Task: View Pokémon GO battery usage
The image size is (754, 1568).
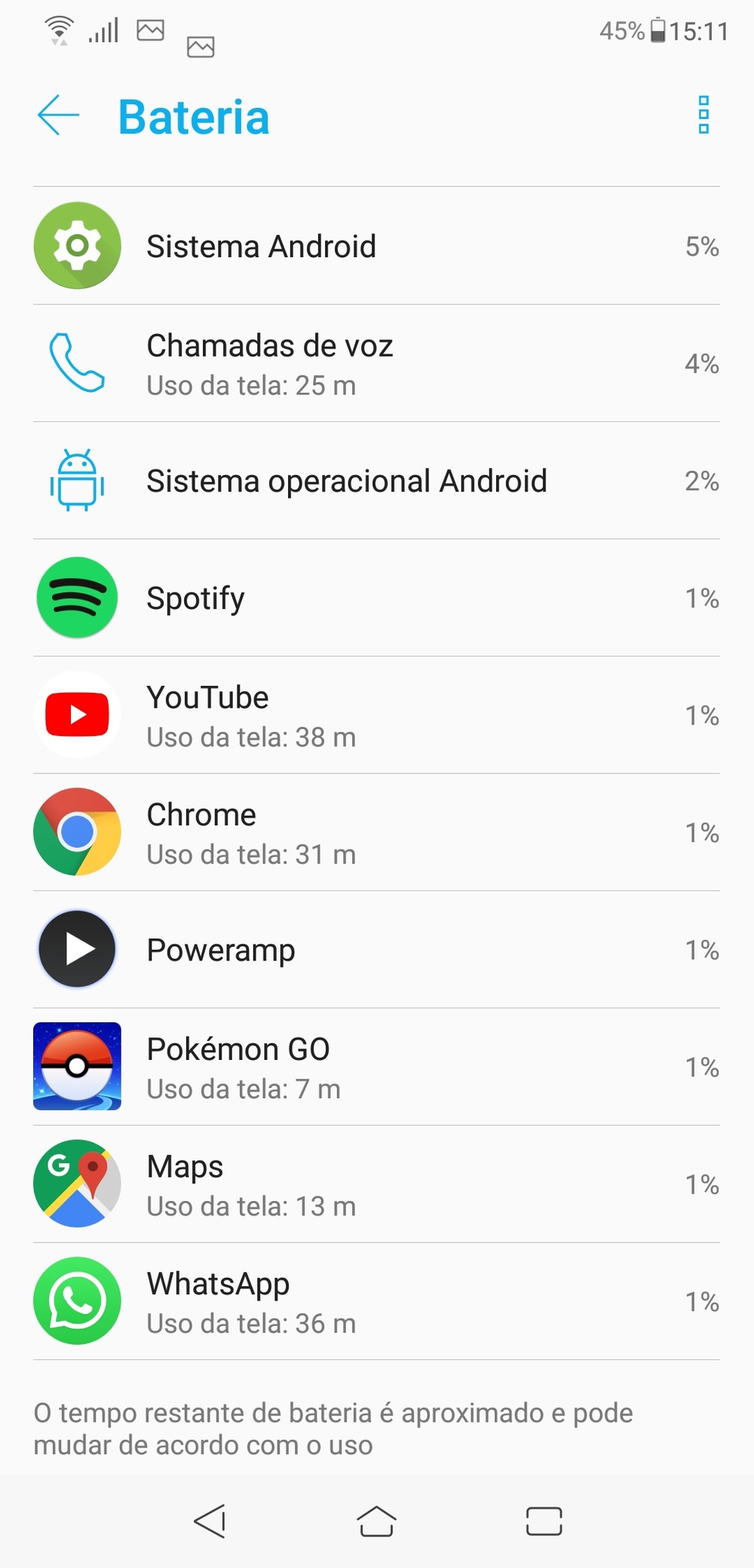Action: [375, 1067]
